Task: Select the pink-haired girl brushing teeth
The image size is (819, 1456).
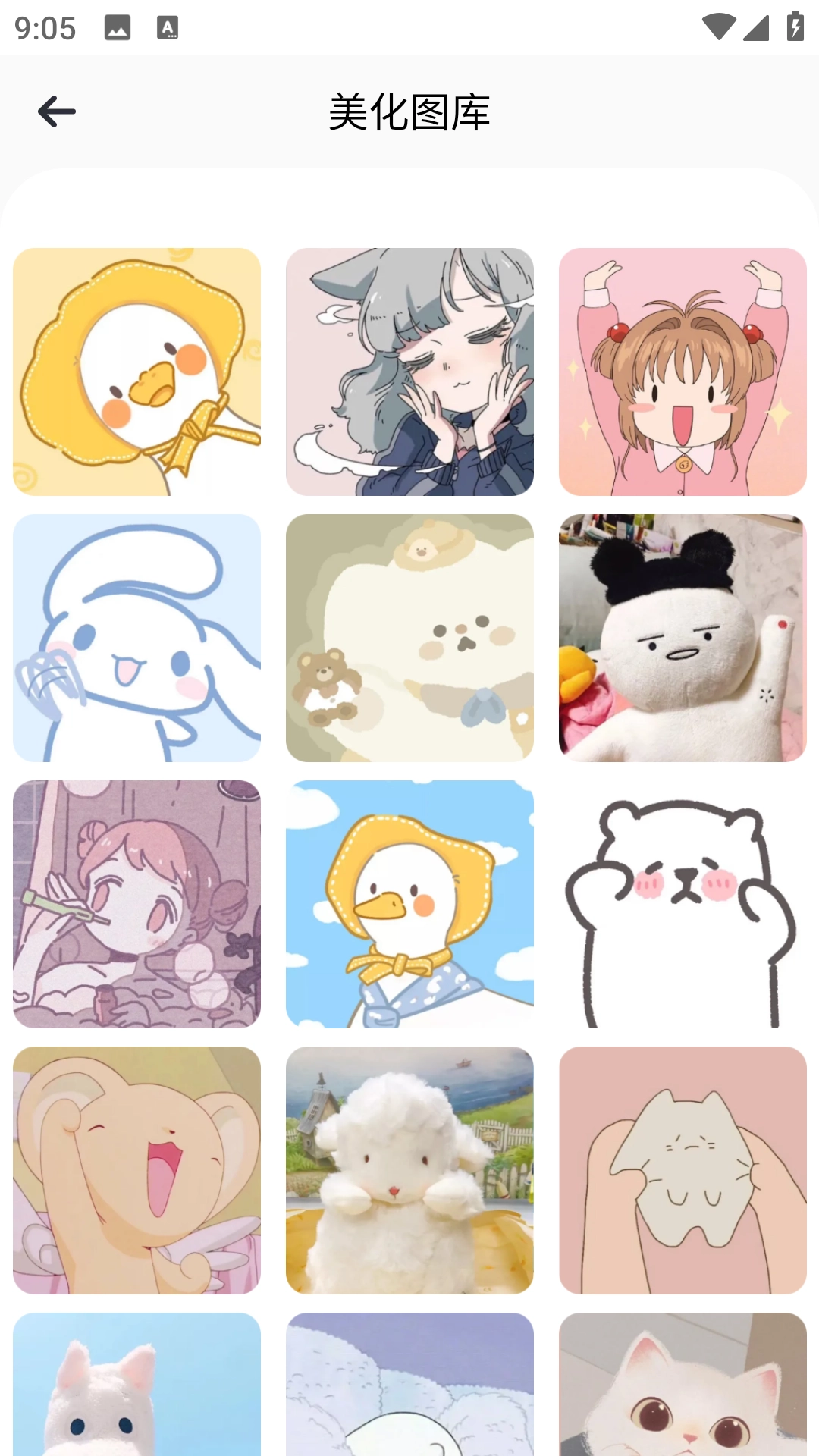Action: [136, 904]
